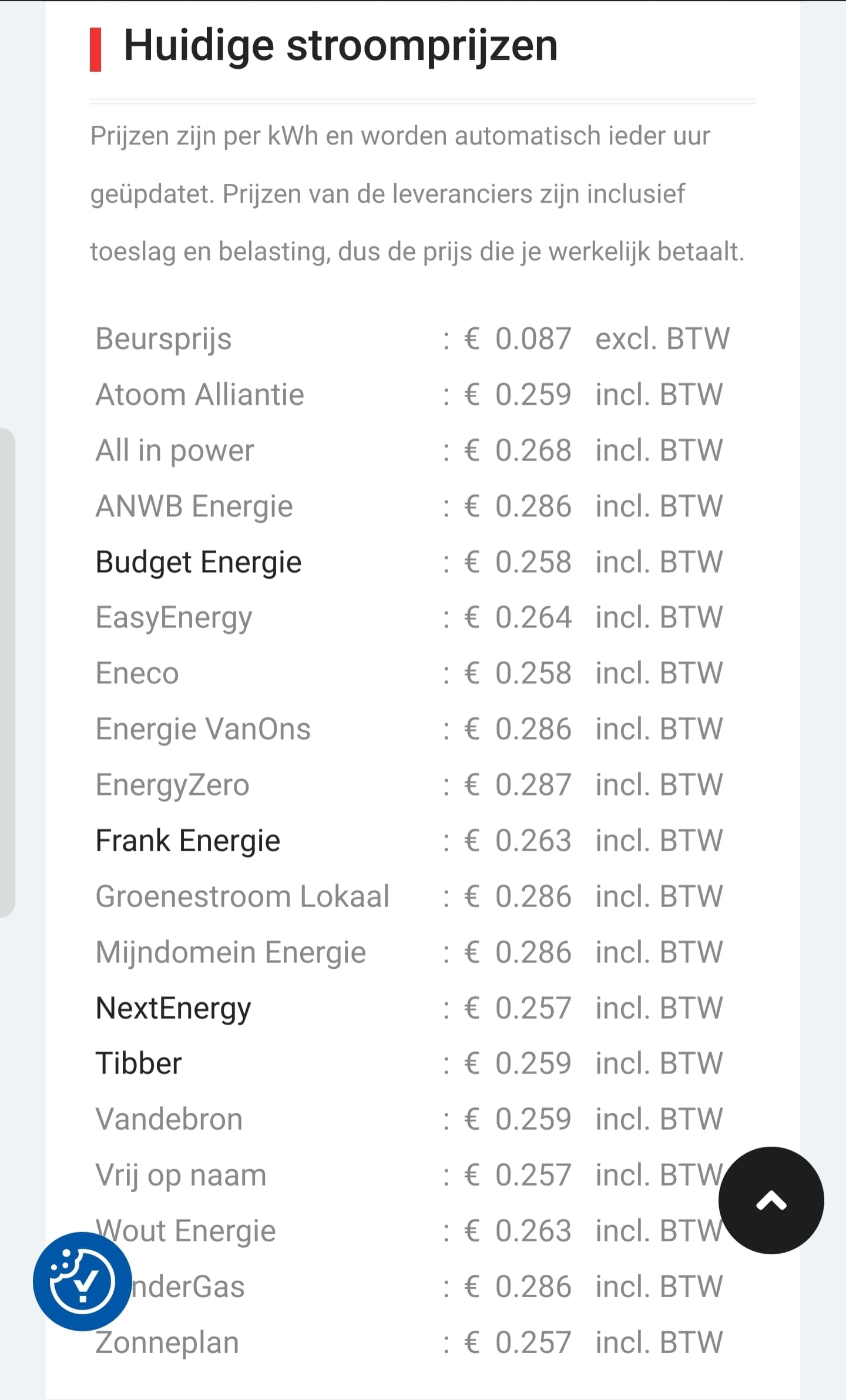Follow the Frank Energie link
The image size is (846, 1400).
click(x=188, y=841)
